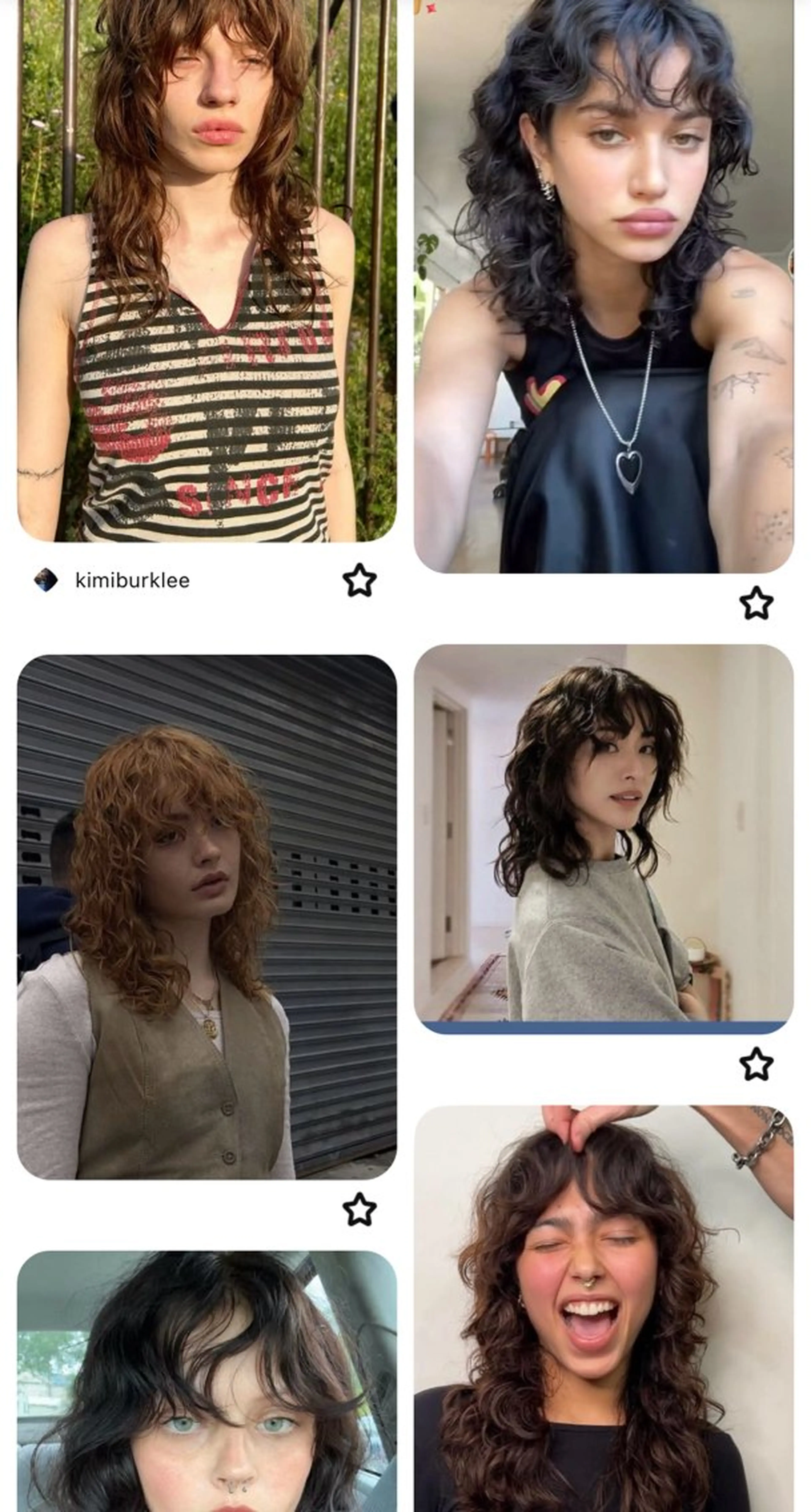Image resolution: width=811 pixels, height=1512 pixels.
Task: Open the striped tank top photo pin
Action: [x=207, y=270]
